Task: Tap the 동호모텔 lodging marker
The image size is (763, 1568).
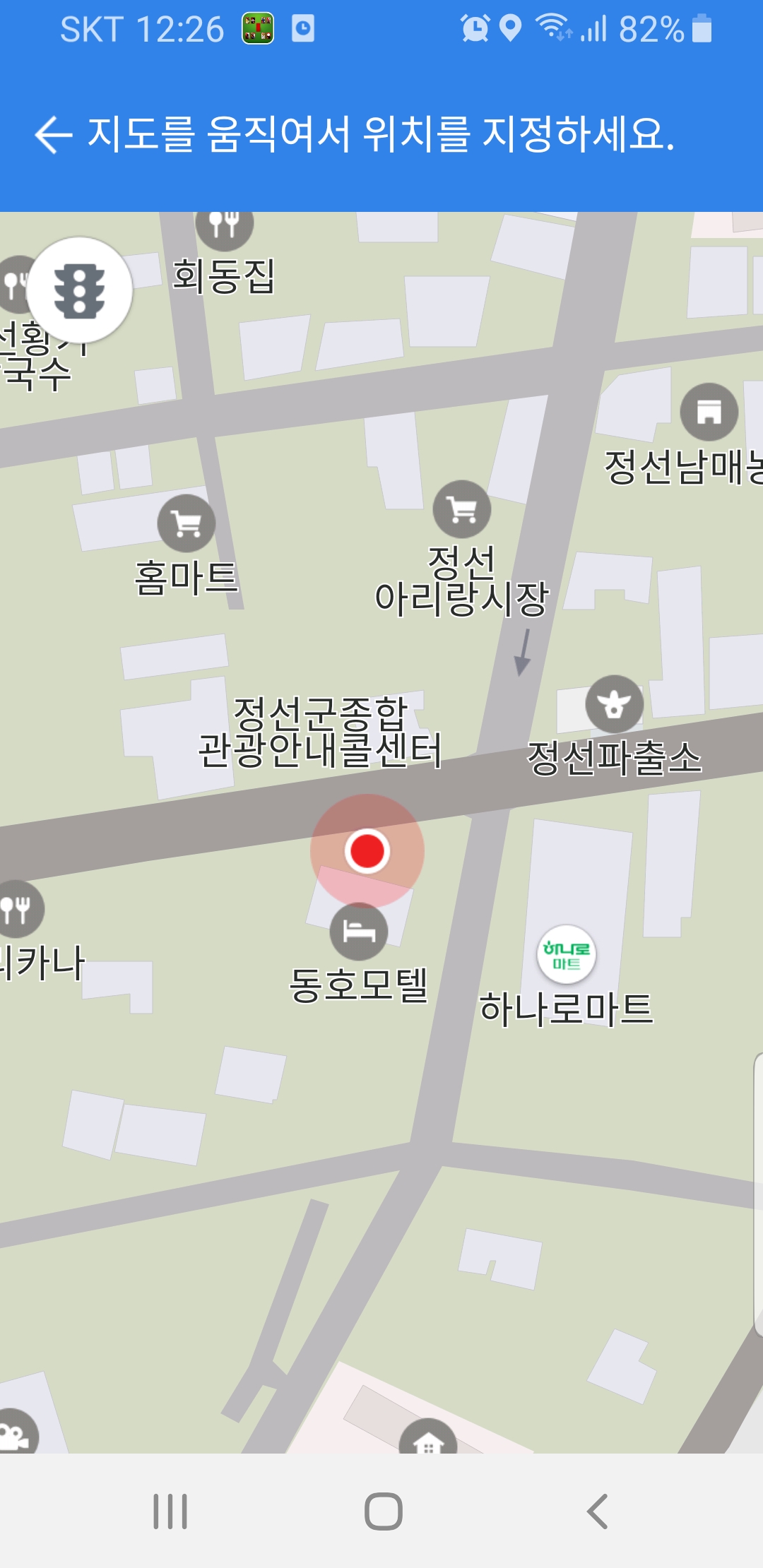Action: [x=359, y=931]
